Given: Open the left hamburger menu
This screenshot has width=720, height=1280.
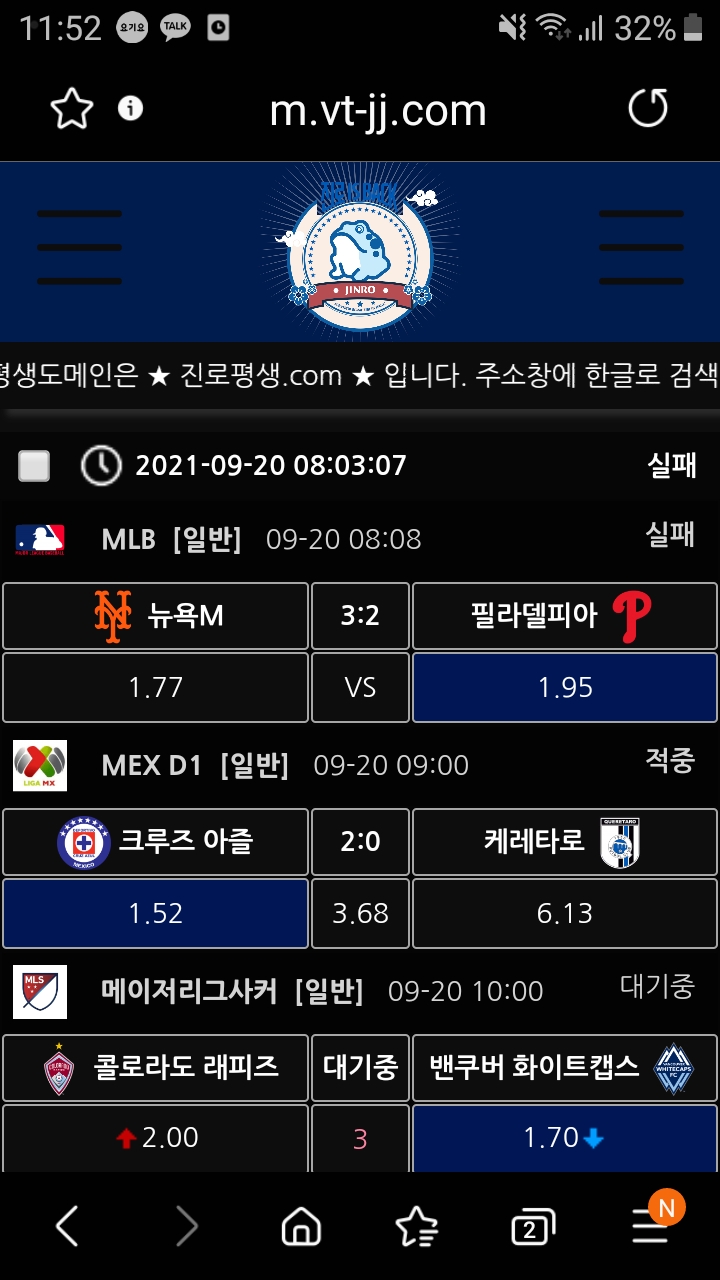Looking at the screenshot, I should 79,247.
